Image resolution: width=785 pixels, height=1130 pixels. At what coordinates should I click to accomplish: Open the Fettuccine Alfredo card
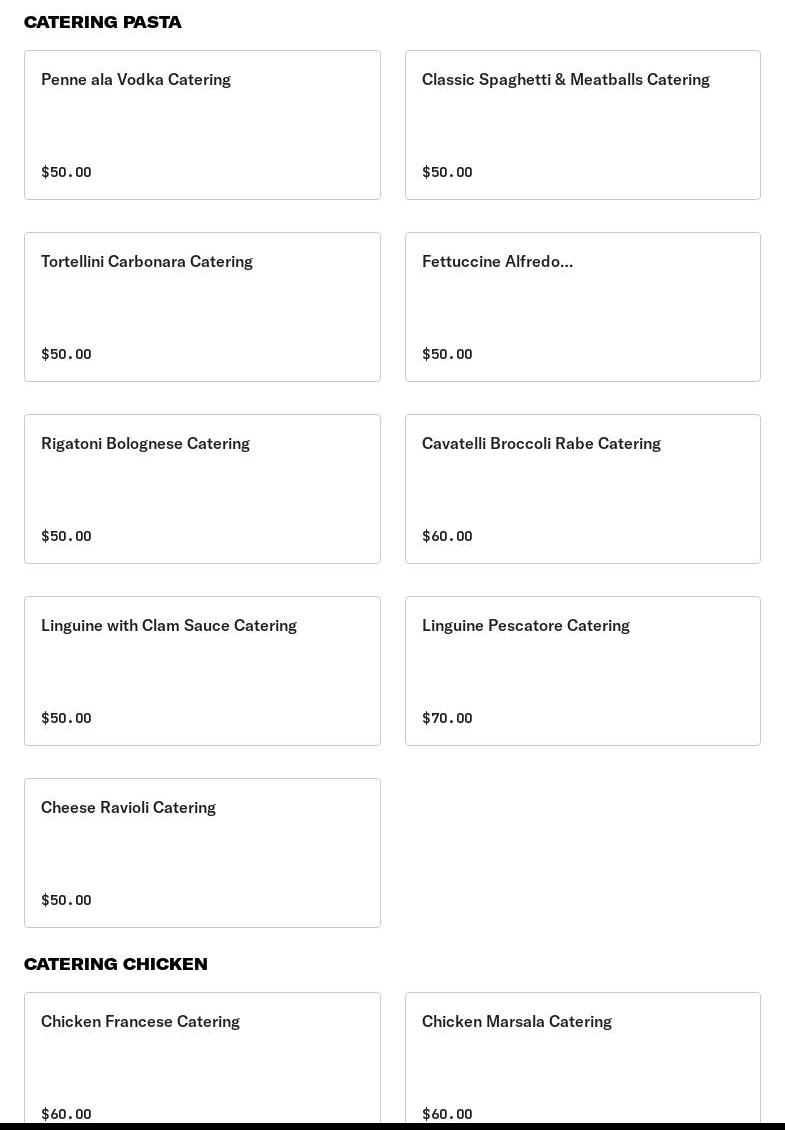click(x=582, y=307)
